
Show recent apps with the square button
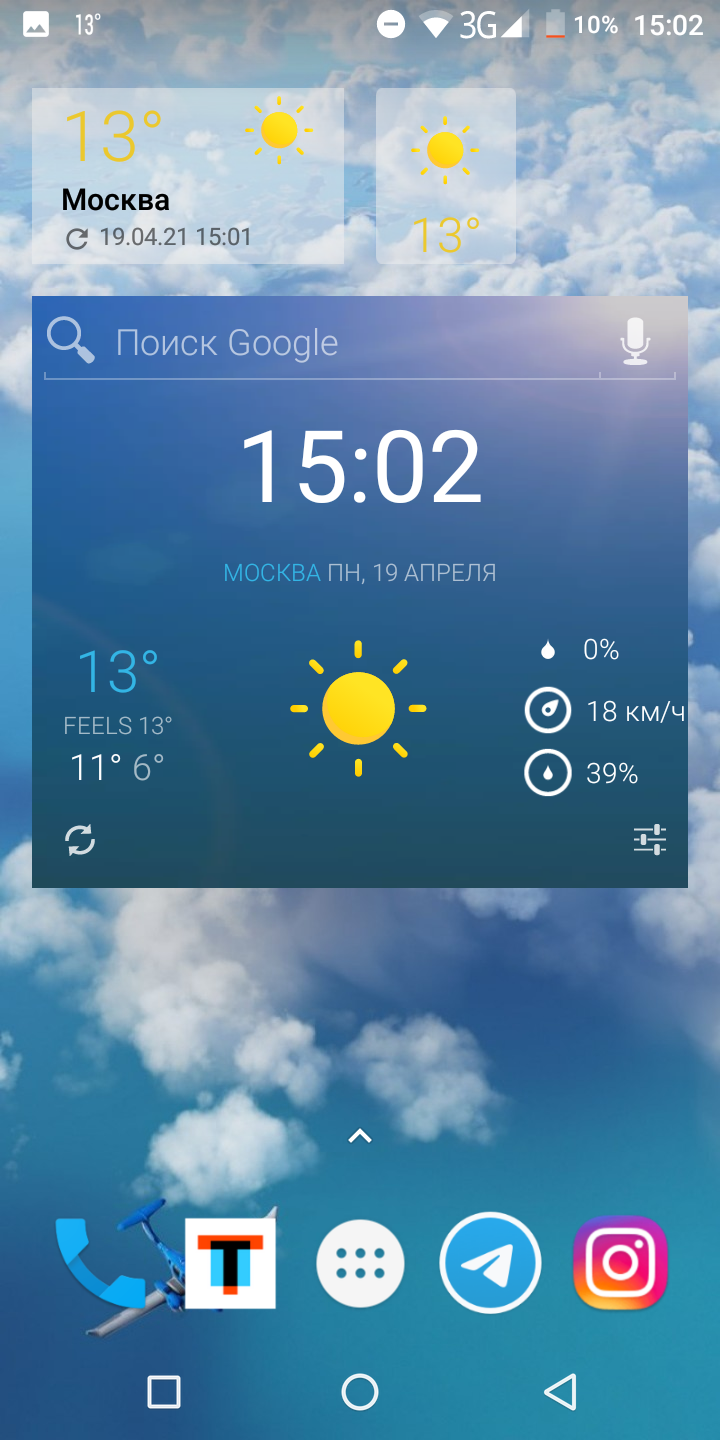[163, 1391]
